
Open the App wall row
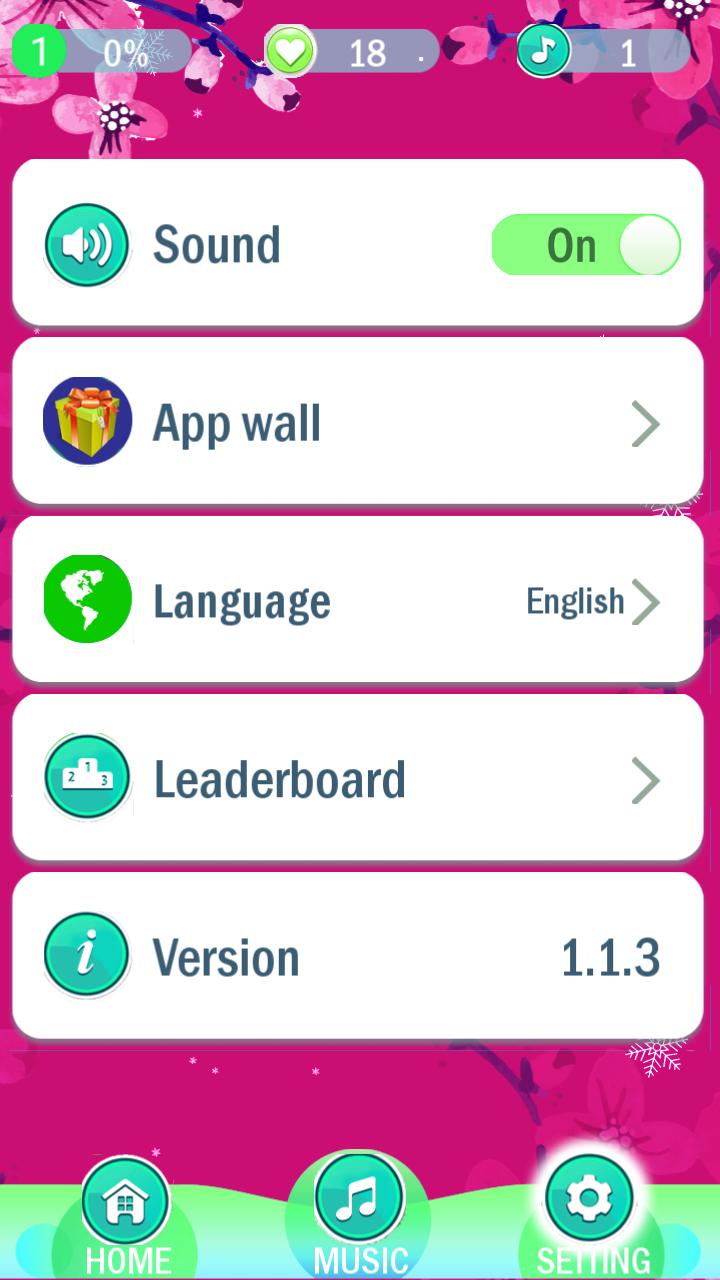(358, 420)
